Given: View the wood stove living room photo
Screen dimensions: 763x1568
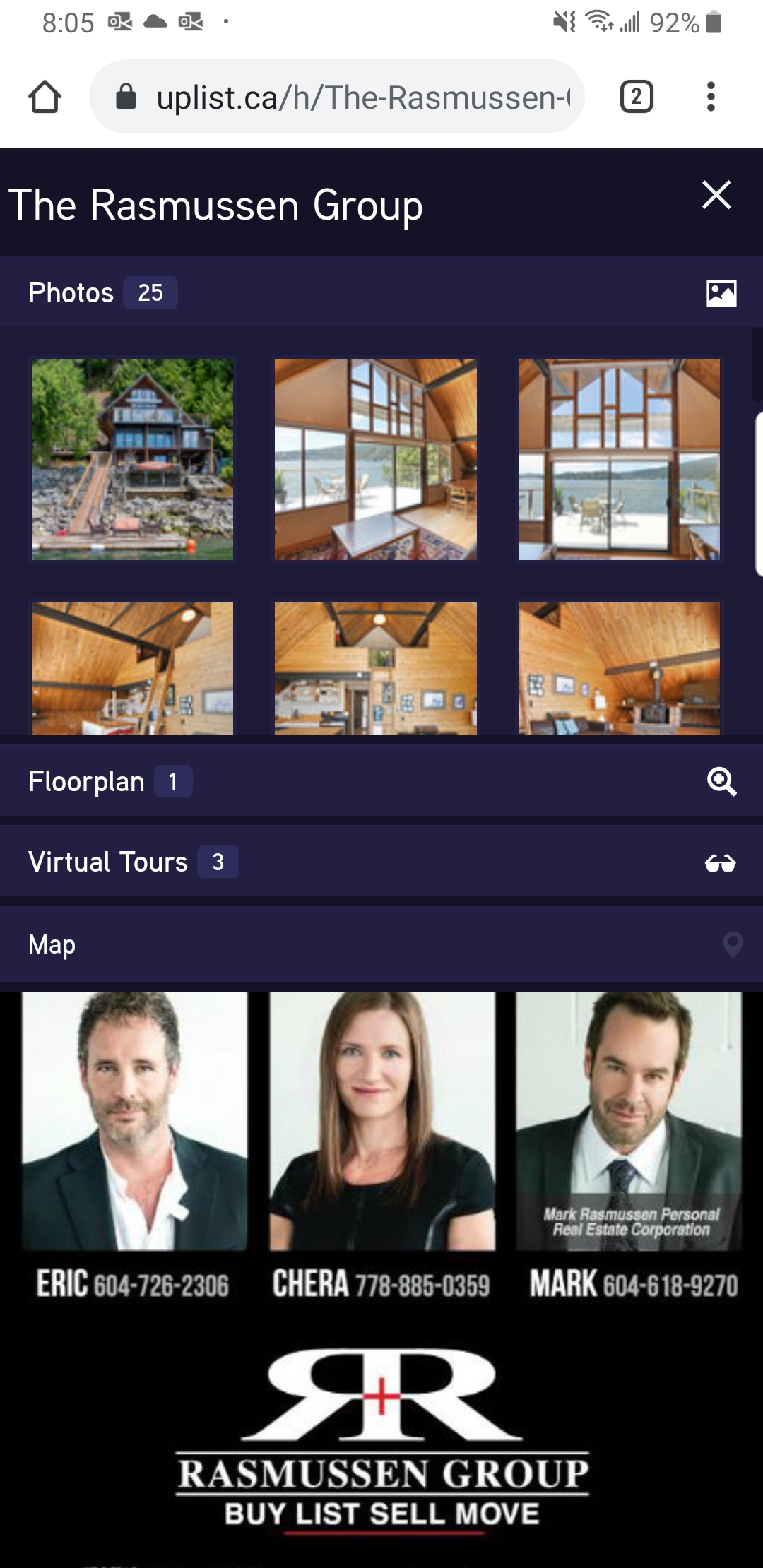Looking at the screenshot, I should 619,668.
